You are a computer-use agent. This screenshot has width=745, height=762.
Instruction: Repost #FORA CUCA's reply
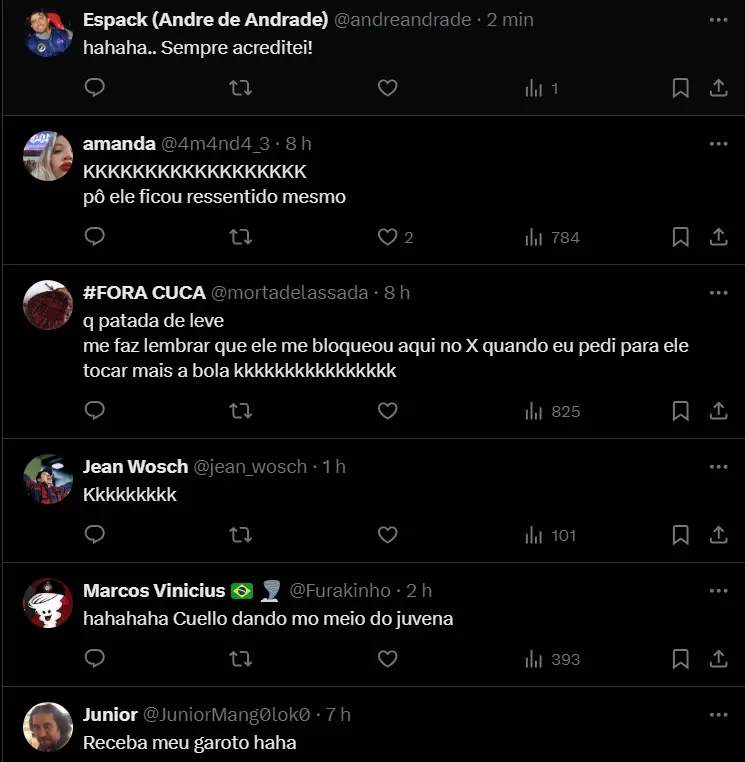(241, 411)
